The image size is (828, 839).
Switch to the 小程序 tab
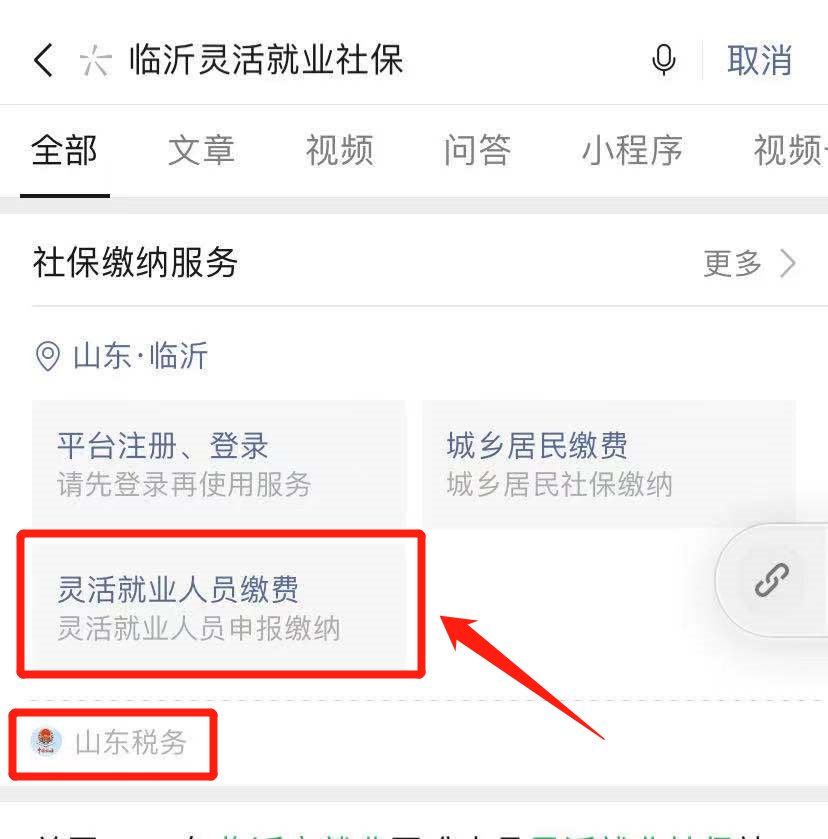tap(632, 151)
